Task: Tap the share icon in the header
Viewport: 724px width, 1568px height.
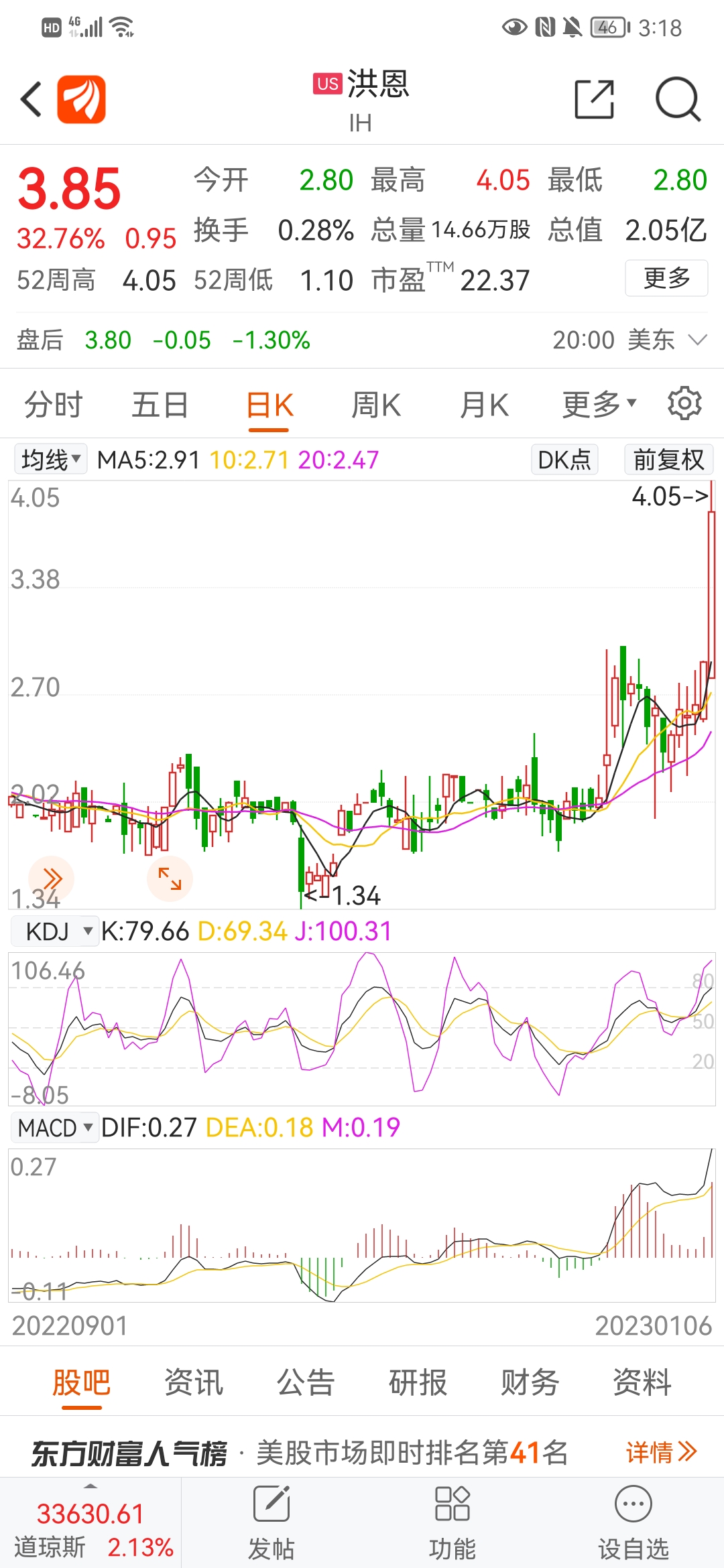Action: click(x=595, y=98)
